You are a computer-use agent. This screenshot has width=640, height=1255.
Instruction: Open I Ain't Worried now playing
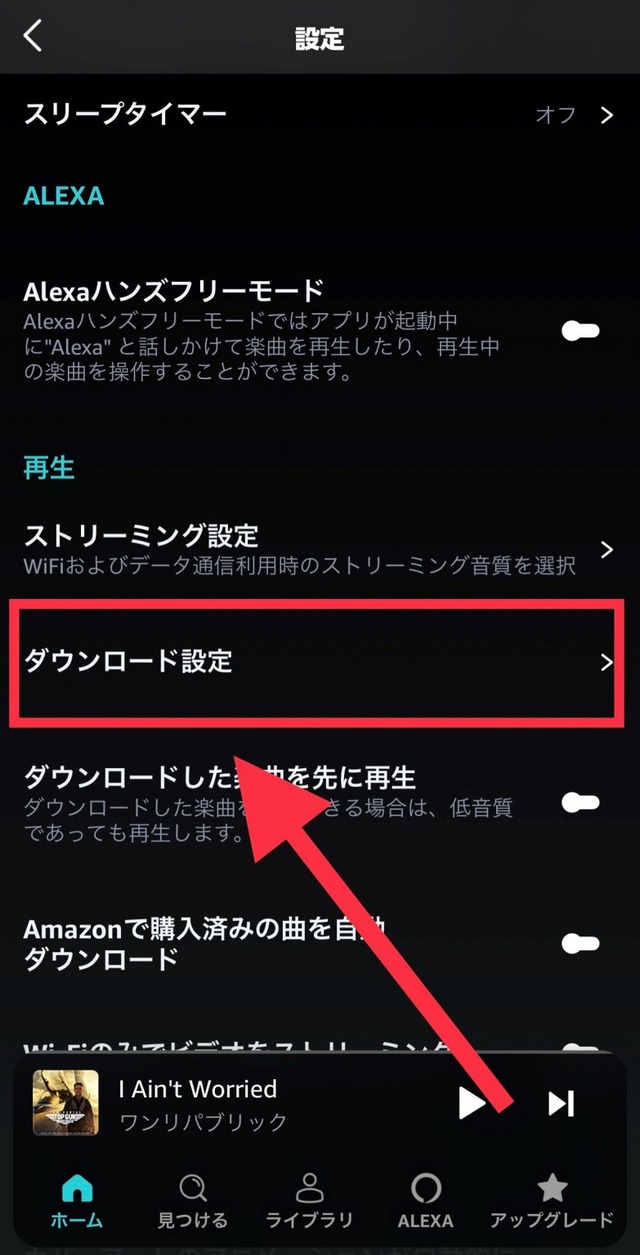click(200, 1103)
